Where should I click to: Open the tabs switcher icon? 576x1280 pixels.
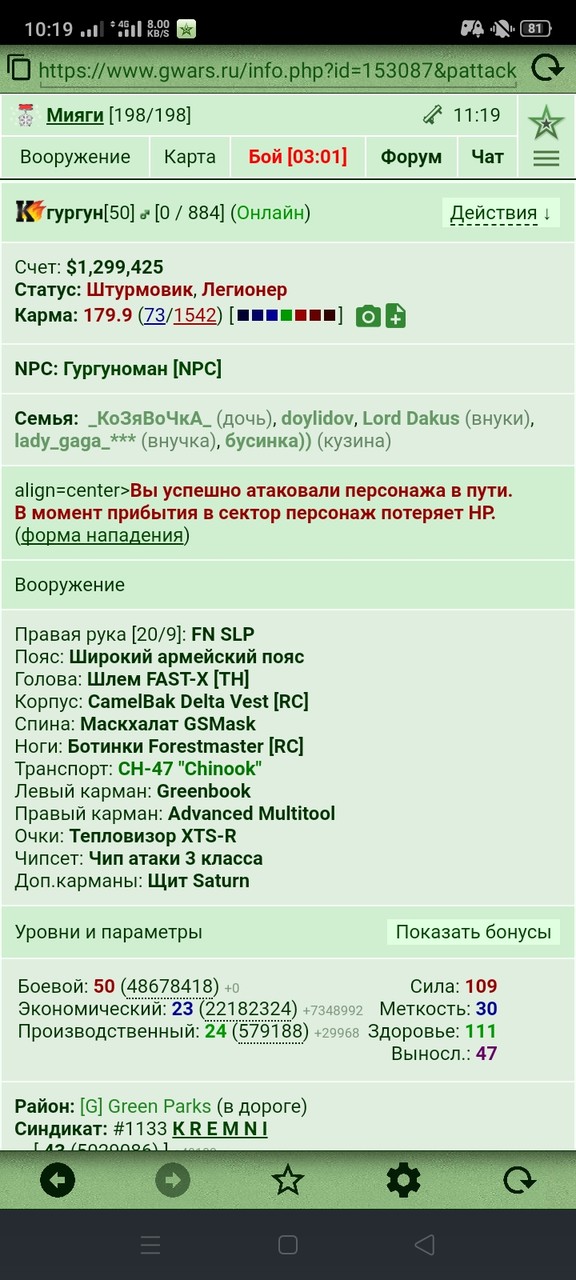tap(18, 69)
